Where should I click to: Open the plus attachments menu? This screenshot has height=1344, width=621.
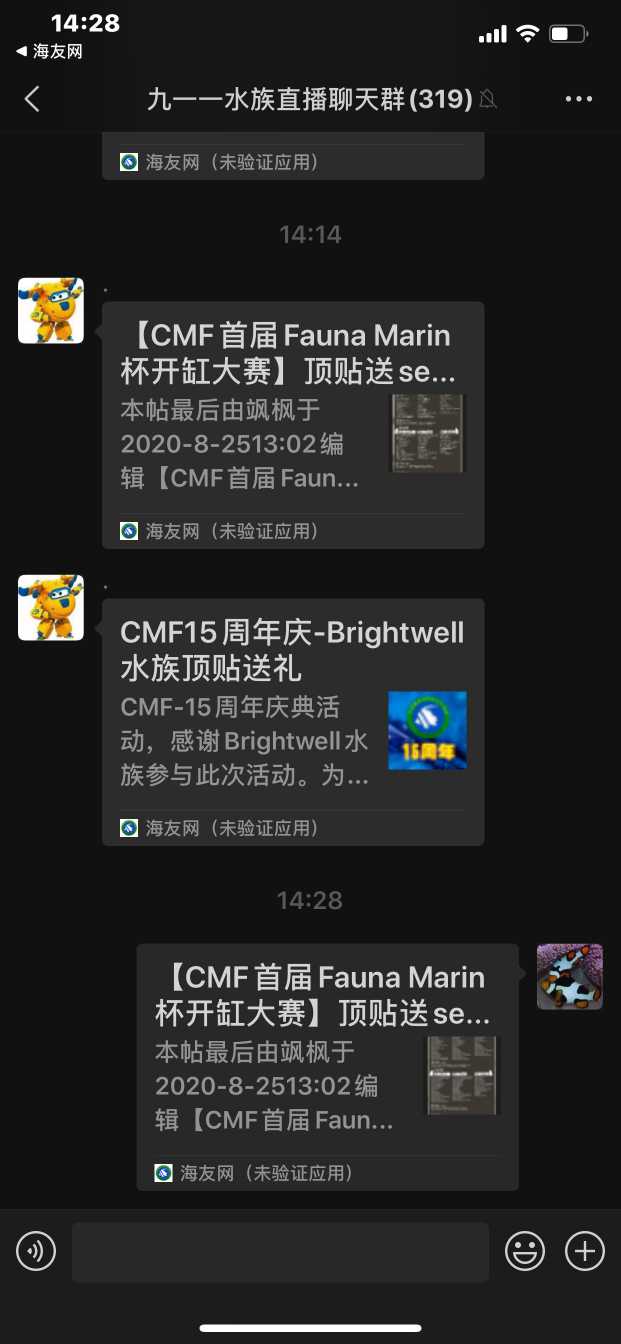pos(585,1251)
